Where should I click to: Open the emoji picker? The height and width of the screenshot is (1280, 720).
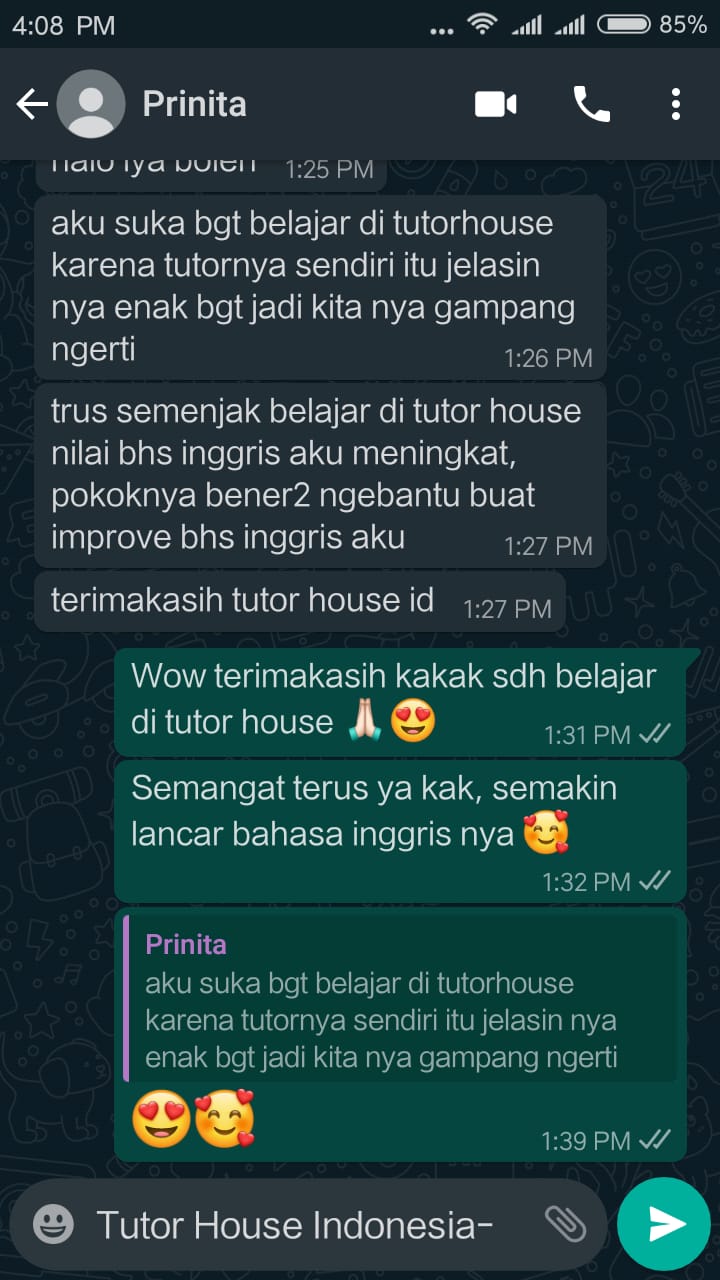[54, 1224]
